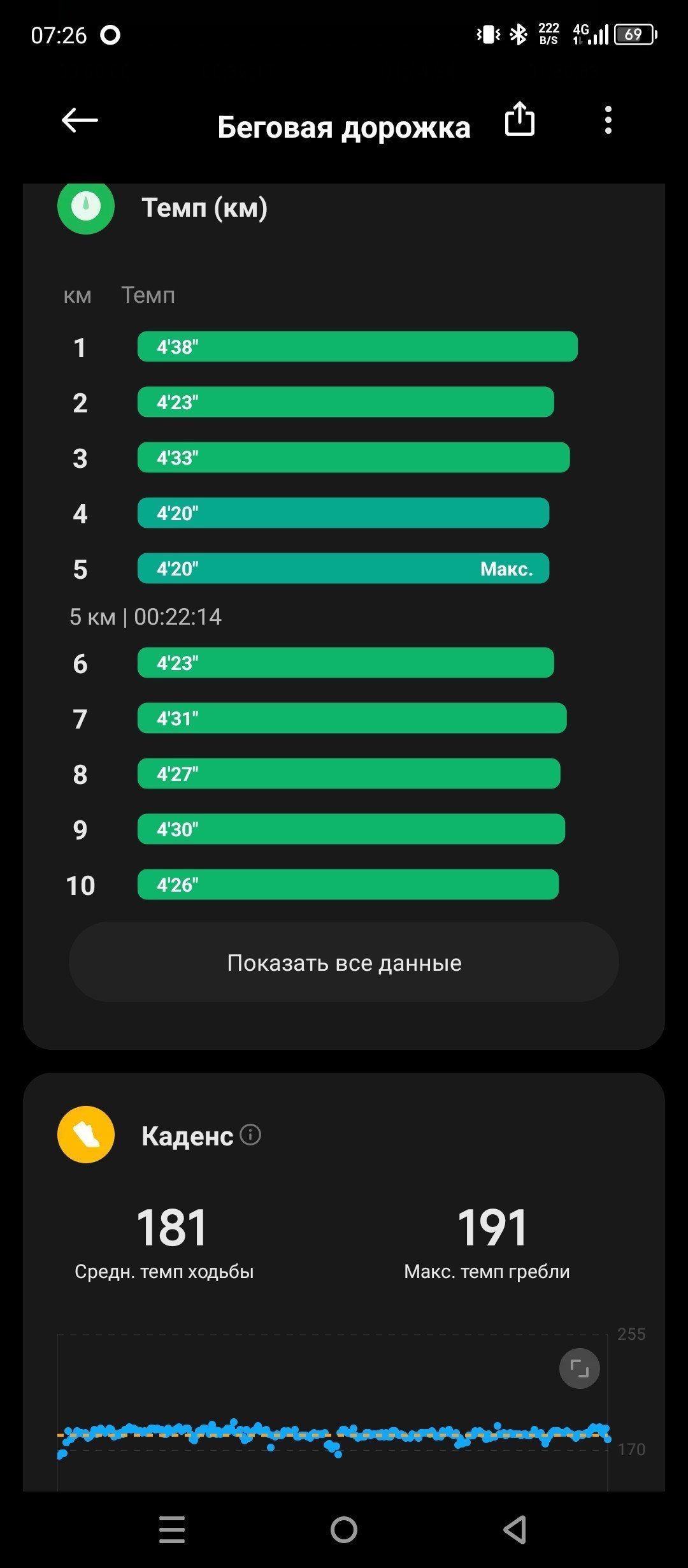688x1568 pixels.
Task: Open the three-dot overflow menu
Action: coord(608,120)
